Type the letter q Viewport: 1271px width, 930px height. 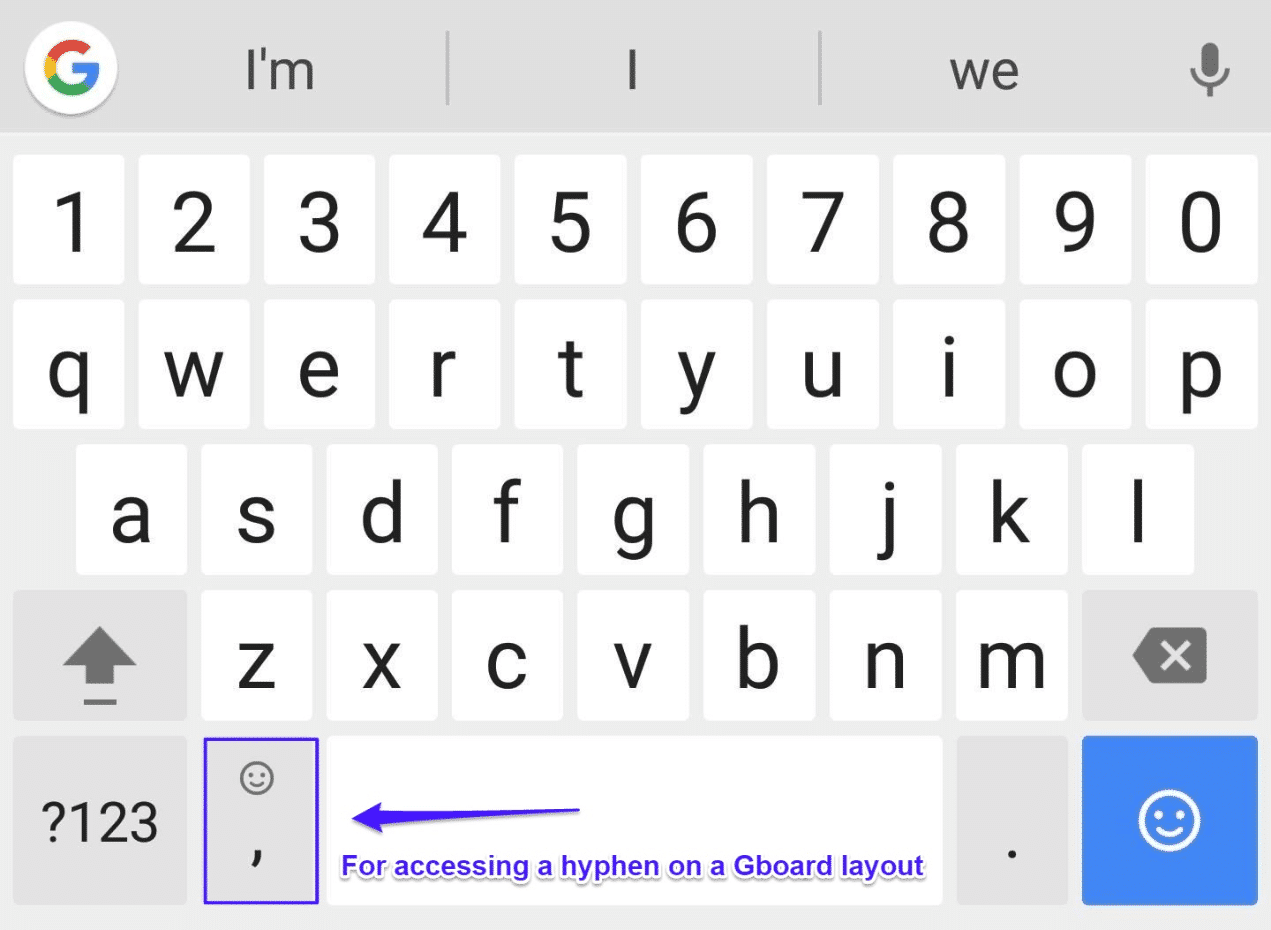click(69, 365)
